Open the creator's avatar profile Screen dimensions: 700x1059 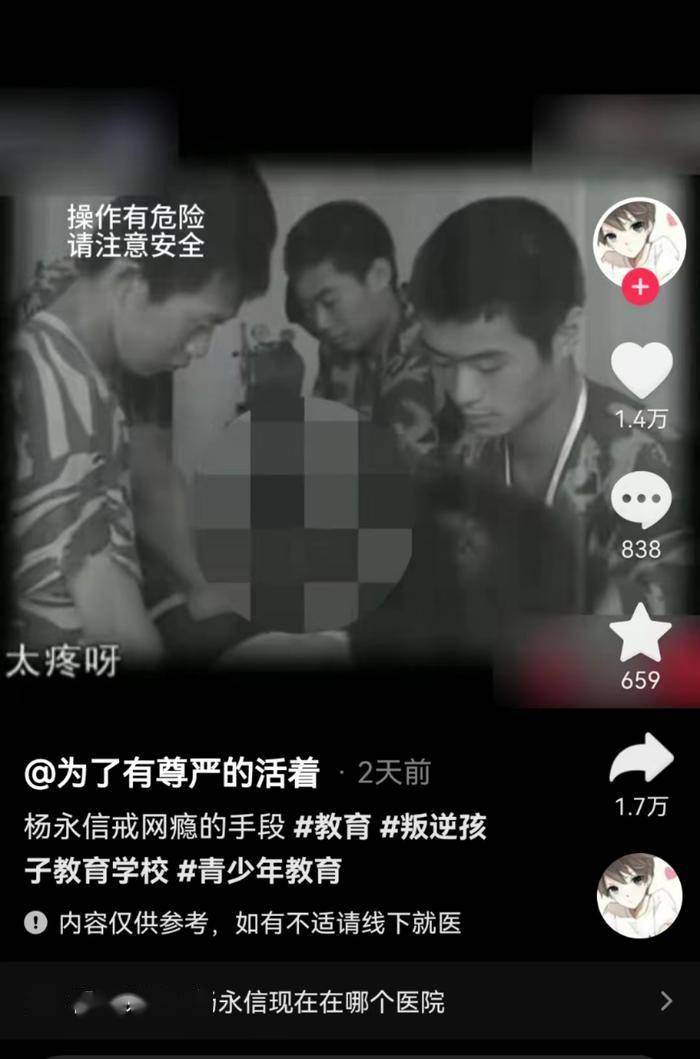[638, 241]
